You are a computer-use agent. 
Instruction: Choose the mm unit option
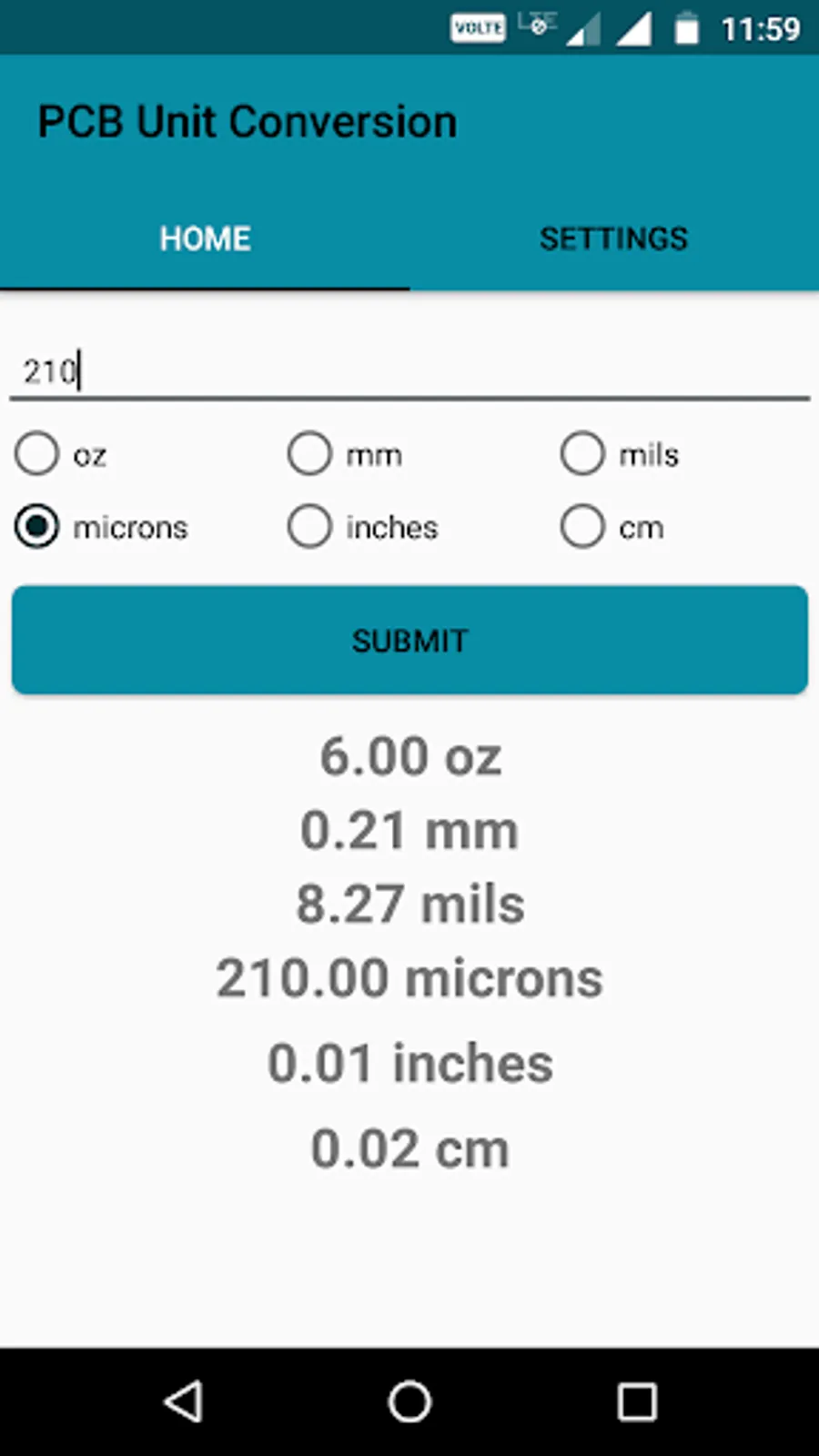[345, 454]
